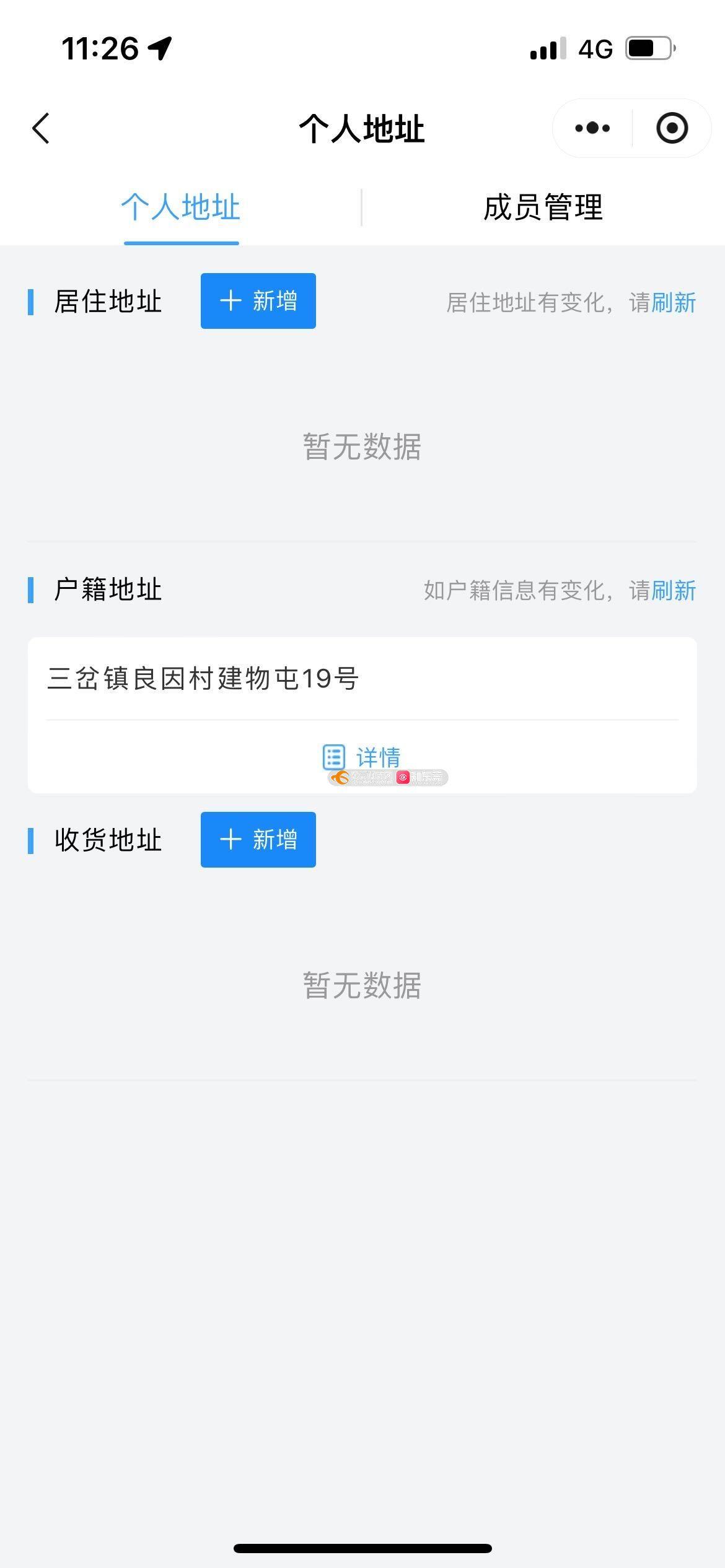Add a new 居住地址 entry
This screenshot has width=725, height=1568.
(x=258, y=301)
